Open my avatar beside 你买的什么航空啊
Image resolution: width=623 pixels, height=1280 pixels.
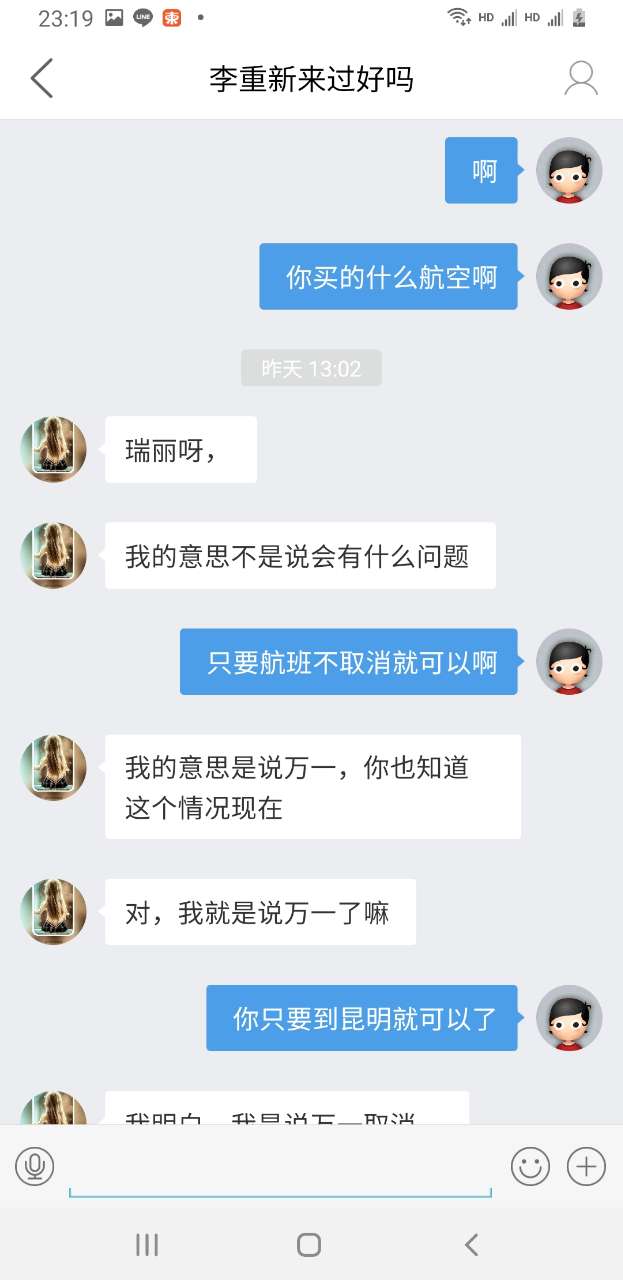click(x=569, y=276)
